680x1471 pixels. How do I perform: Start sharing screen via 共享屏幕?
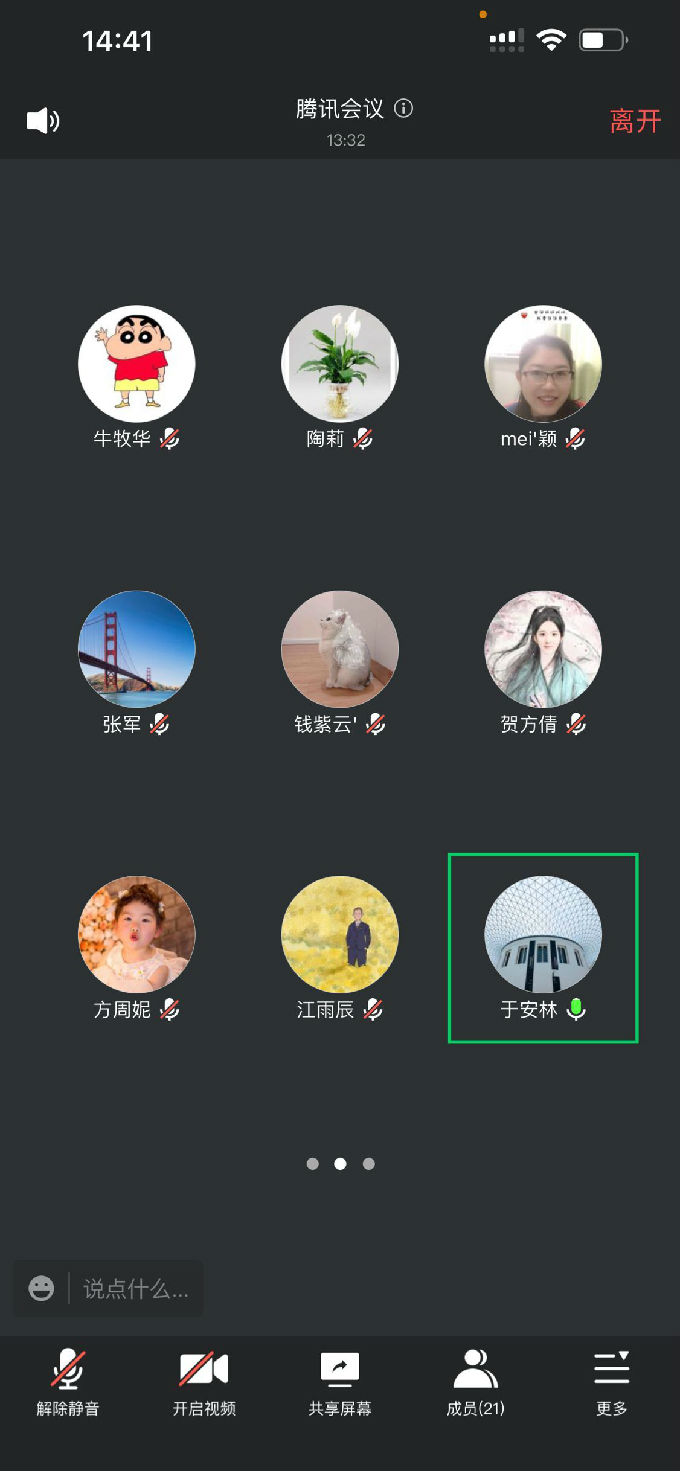[x=340, y=1382]
